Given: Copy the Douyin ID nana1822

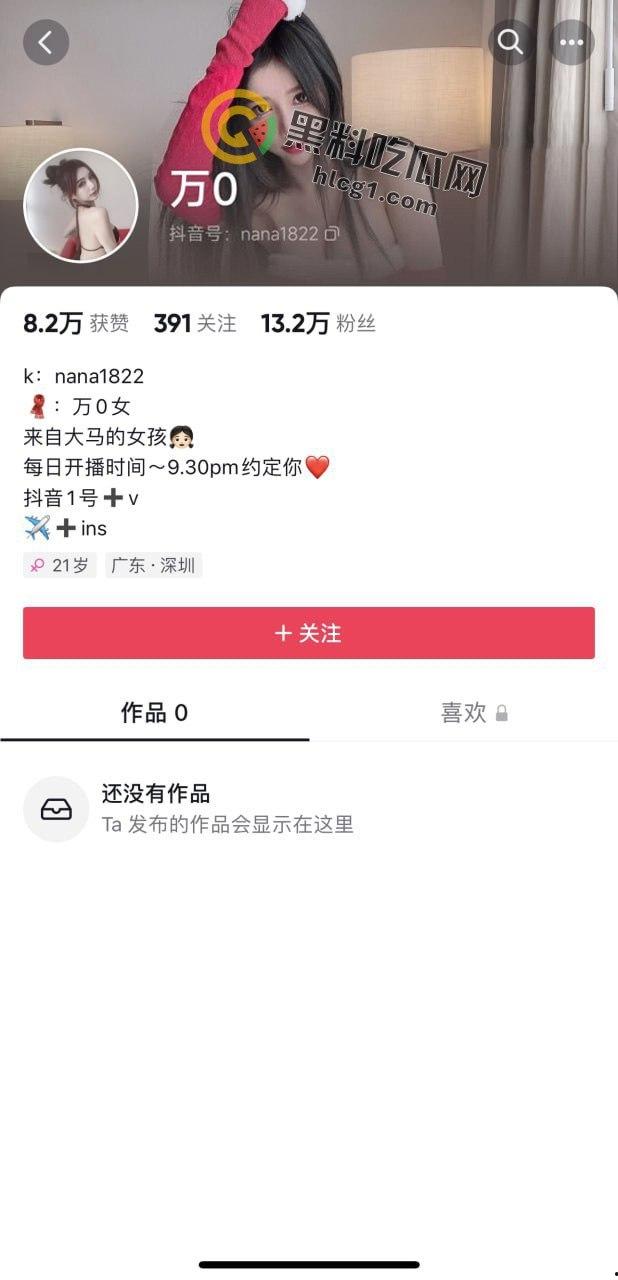Looking at the screenshot, I should pyautogui.click(x=333, y=234).
